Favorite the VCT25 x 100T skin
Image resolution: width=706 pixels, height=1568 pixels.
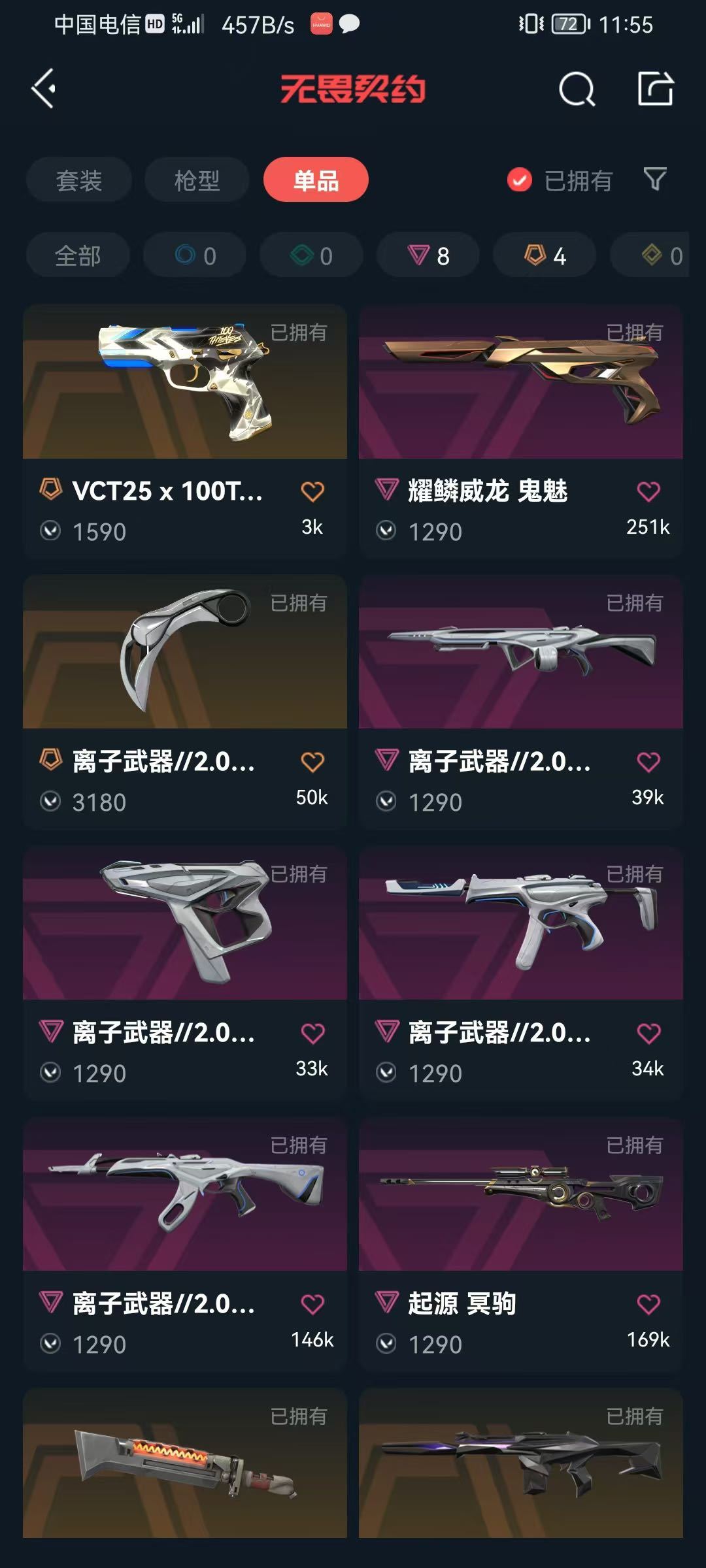312,491
